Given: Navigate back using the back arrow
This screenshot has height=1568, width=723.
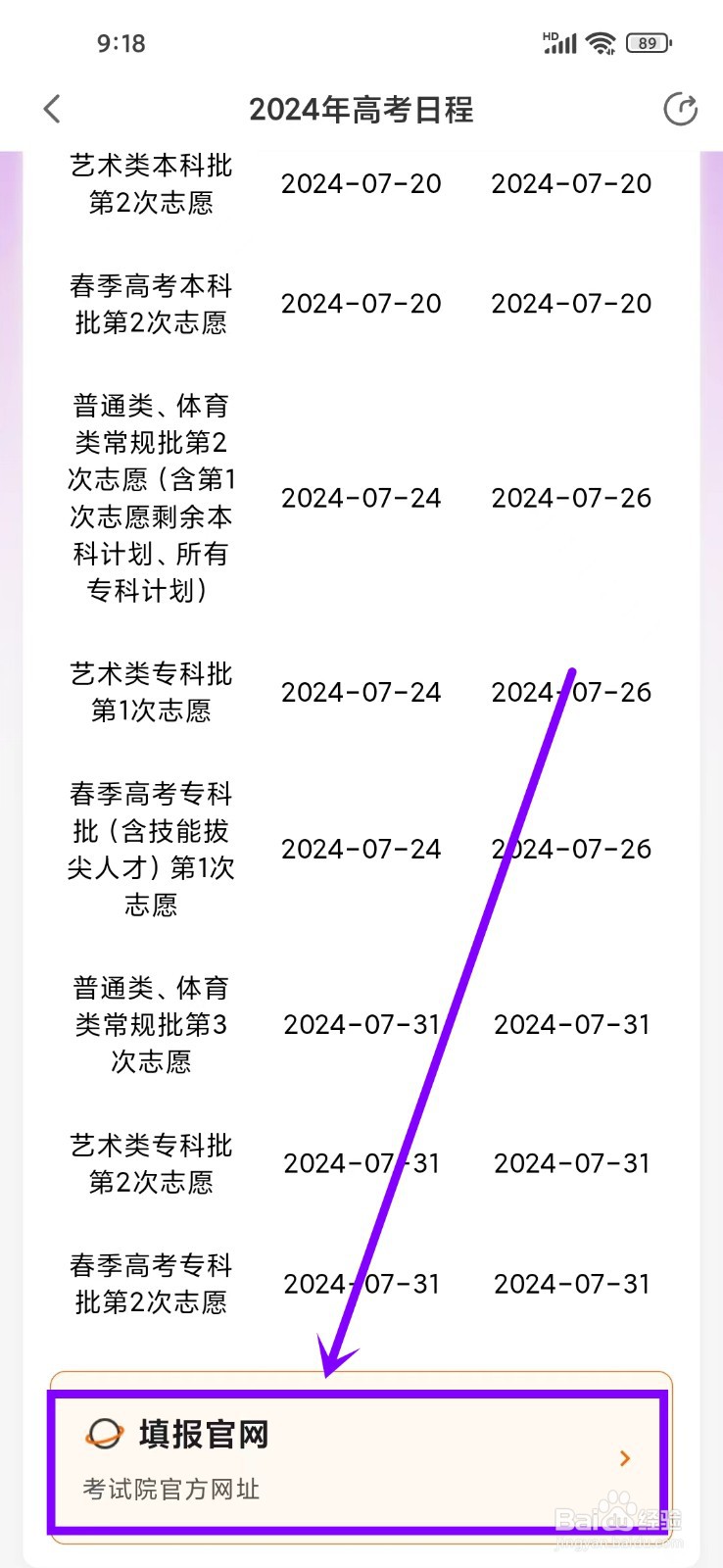Looking at the screenshot, I should [x=52, y=110].
